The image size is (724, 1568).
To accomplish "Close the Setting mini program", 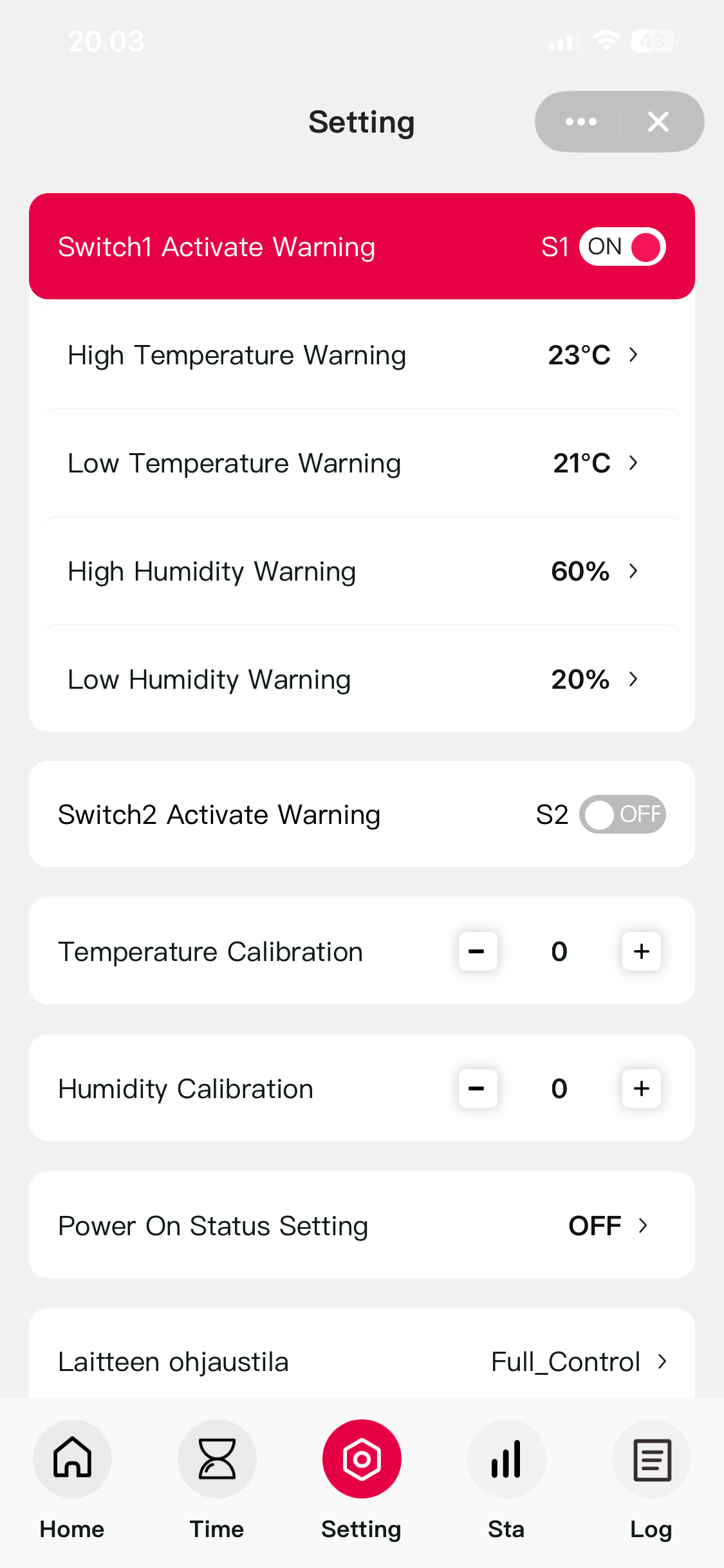I will (x=658, y=122).
